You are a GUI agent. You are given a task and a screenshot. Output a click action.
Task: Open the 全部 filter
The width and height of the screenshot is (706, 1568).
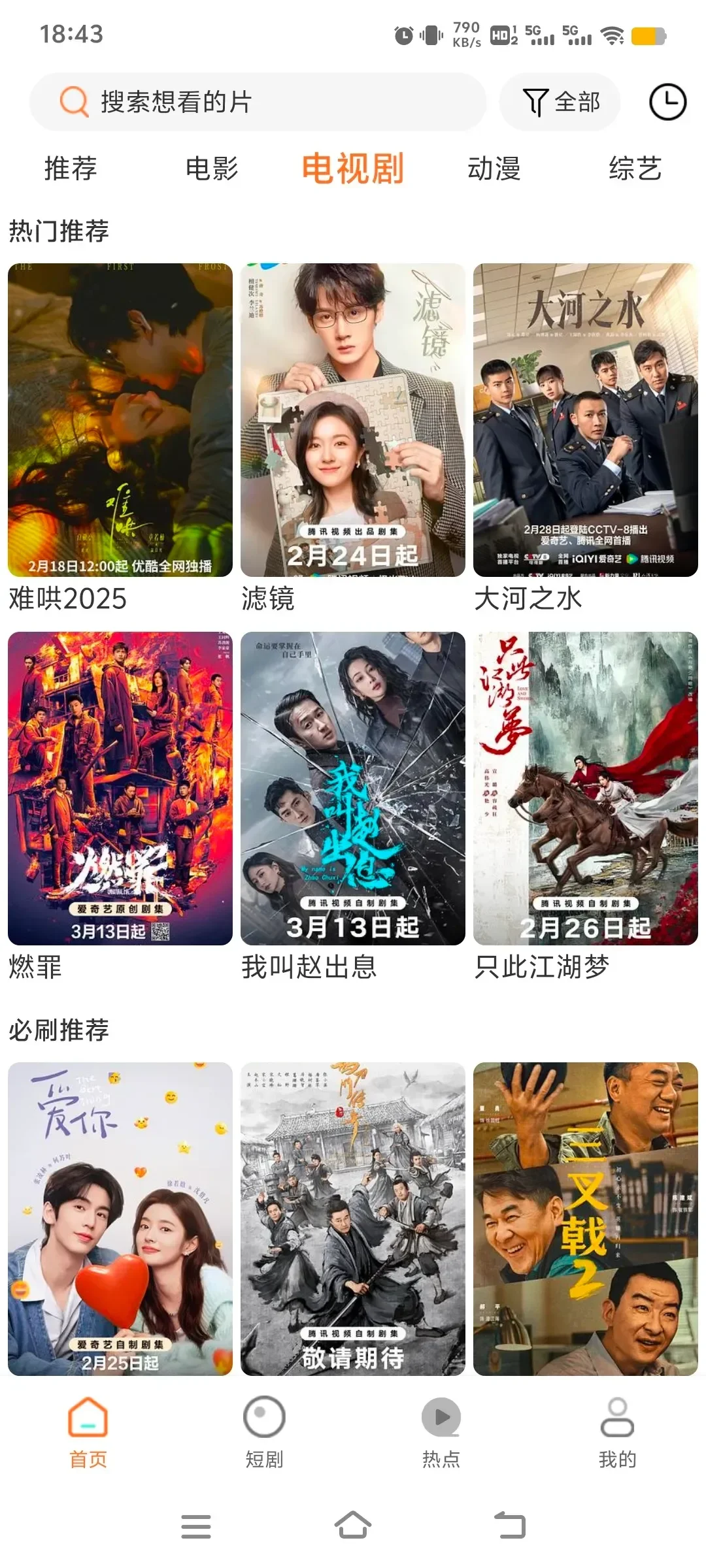(x=561, y=102)
